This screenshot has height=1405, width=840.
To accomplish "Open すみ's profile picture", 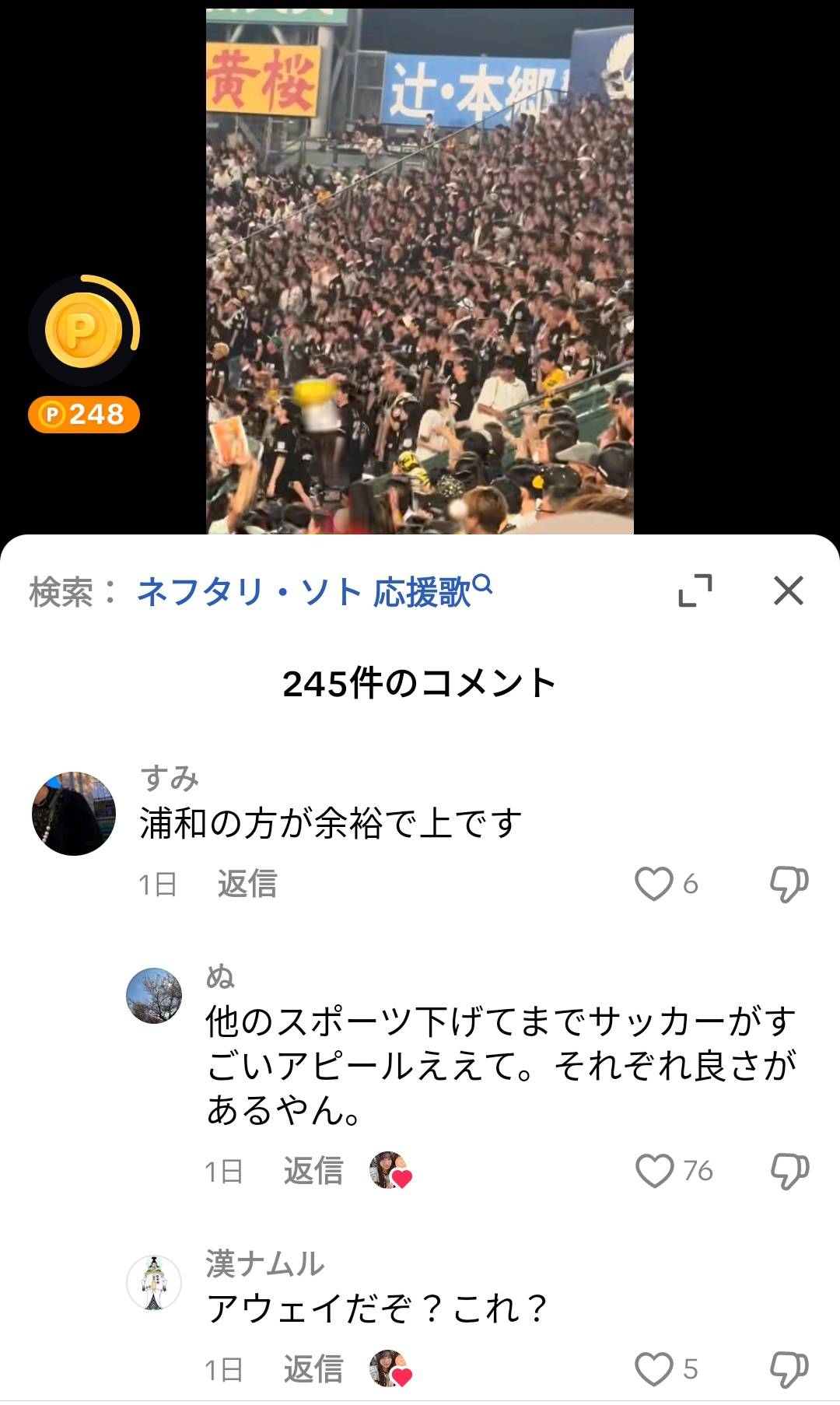I will [74, 814].
